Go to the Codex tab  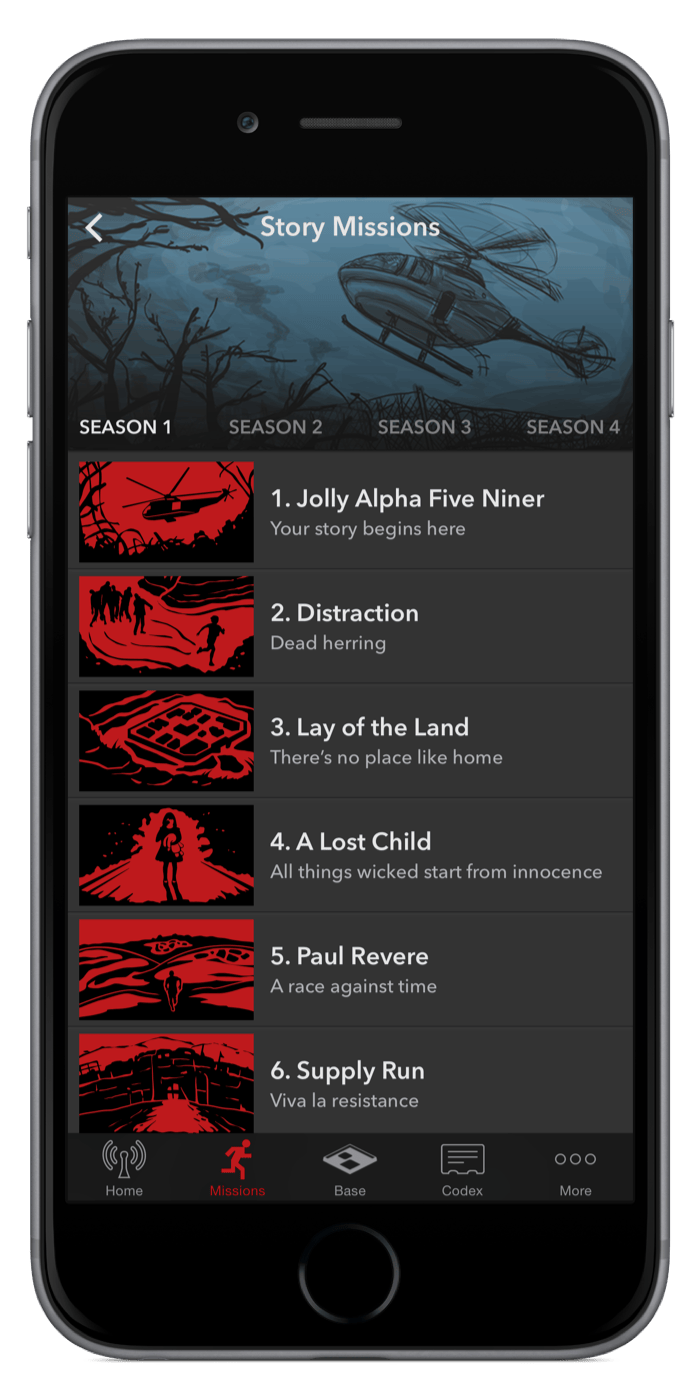(462, 1168)
